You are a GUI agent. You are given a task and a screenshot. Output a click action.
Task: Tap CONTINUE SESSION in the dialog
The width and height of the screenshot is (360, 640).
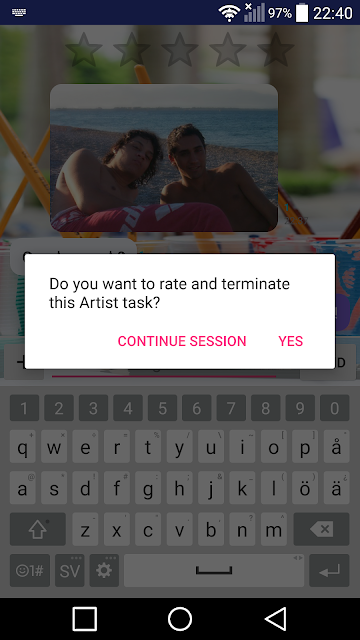pos(182,341)
